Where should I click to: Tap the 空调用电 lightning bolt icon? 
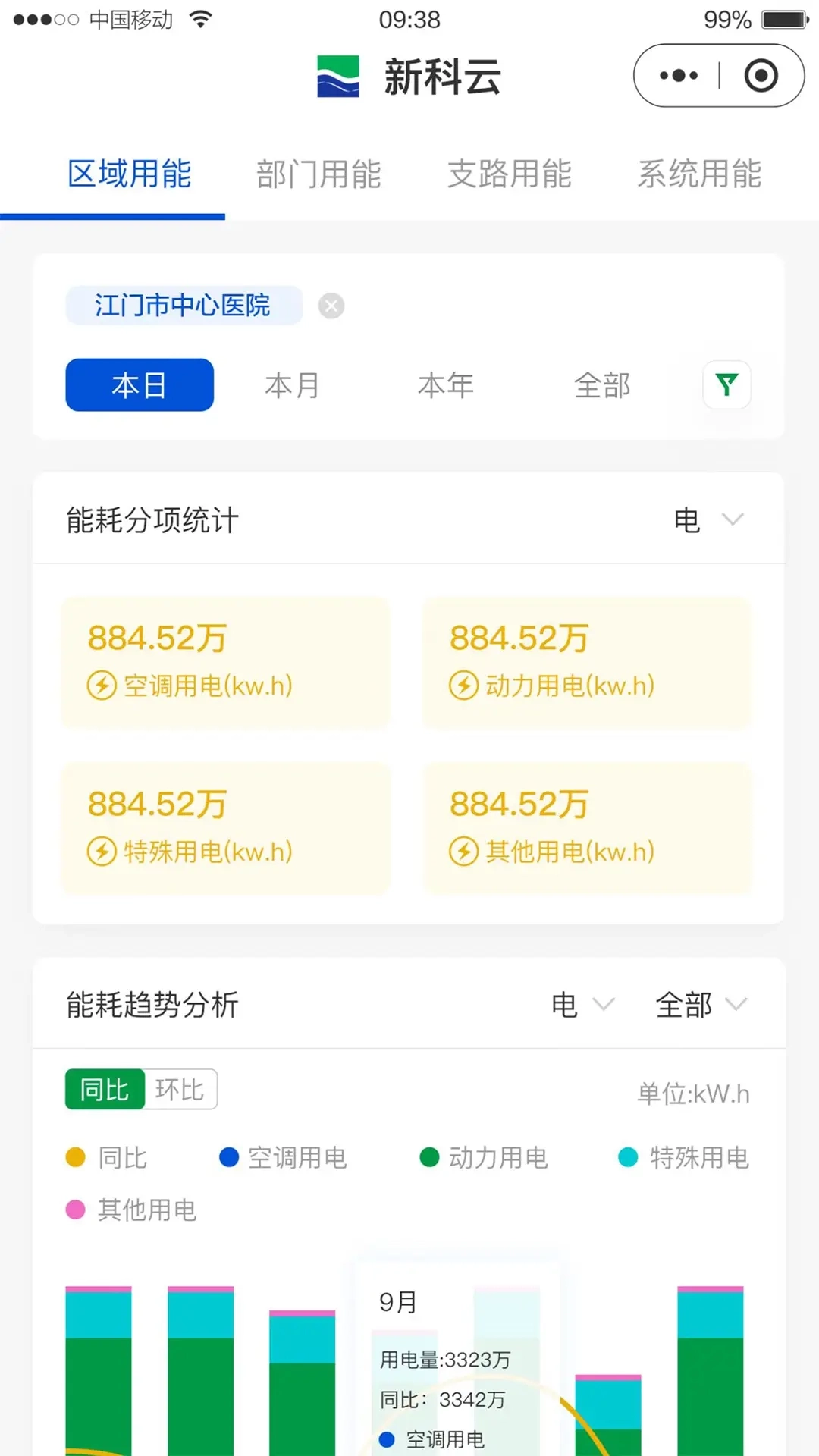[x=101, y=686]
